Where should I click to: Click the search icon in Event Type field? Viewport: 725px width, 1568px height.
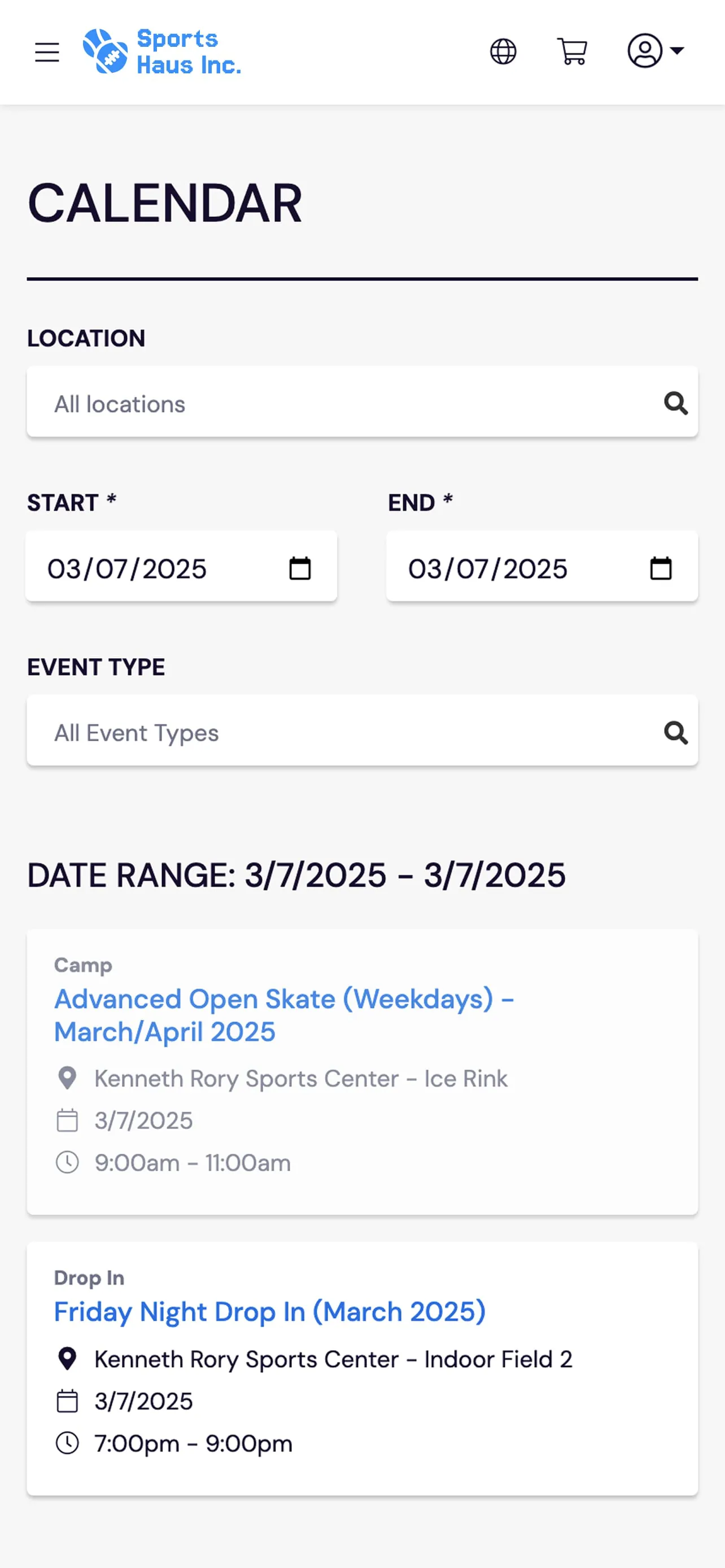click(676, 732)
